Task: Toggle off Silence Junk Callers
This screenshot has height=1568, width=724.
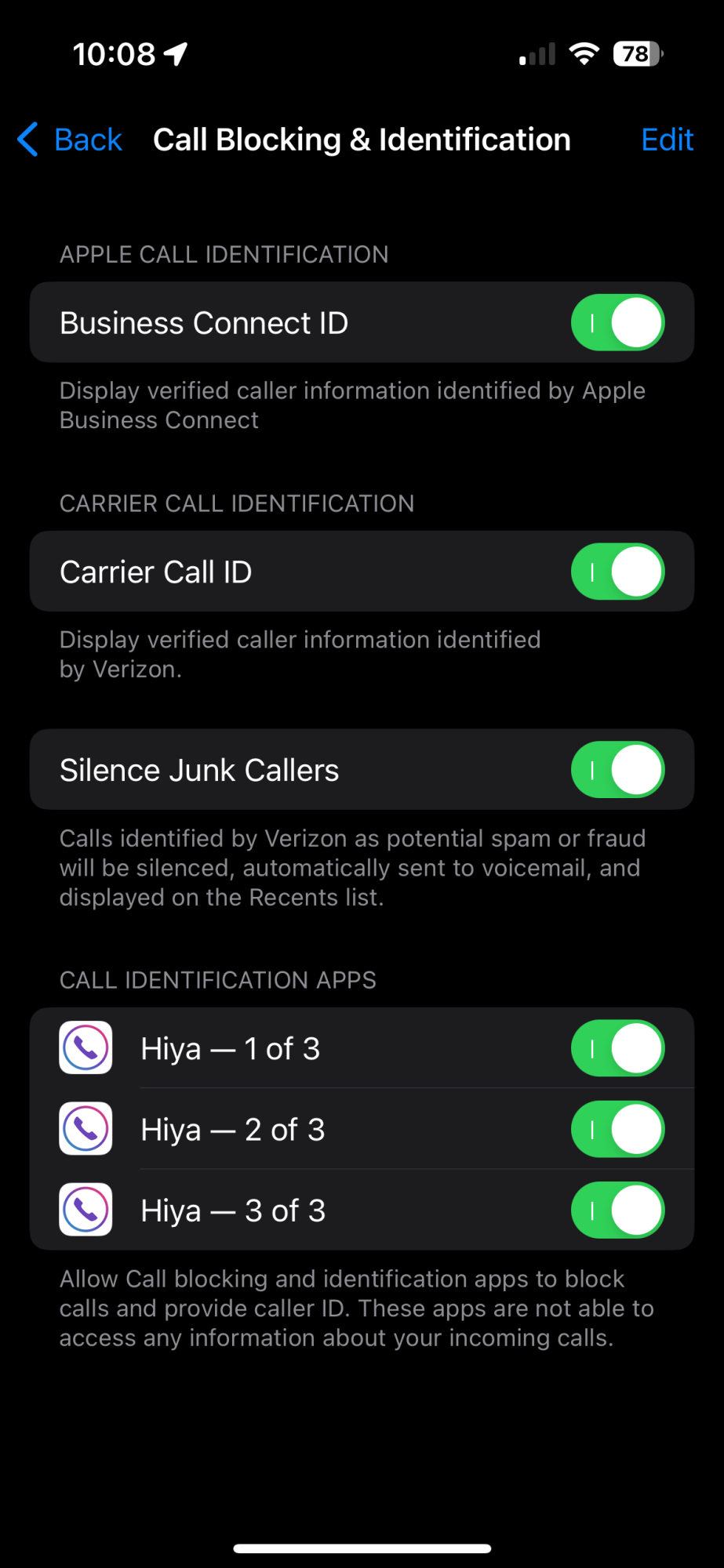Action: [x=617, y=770]
